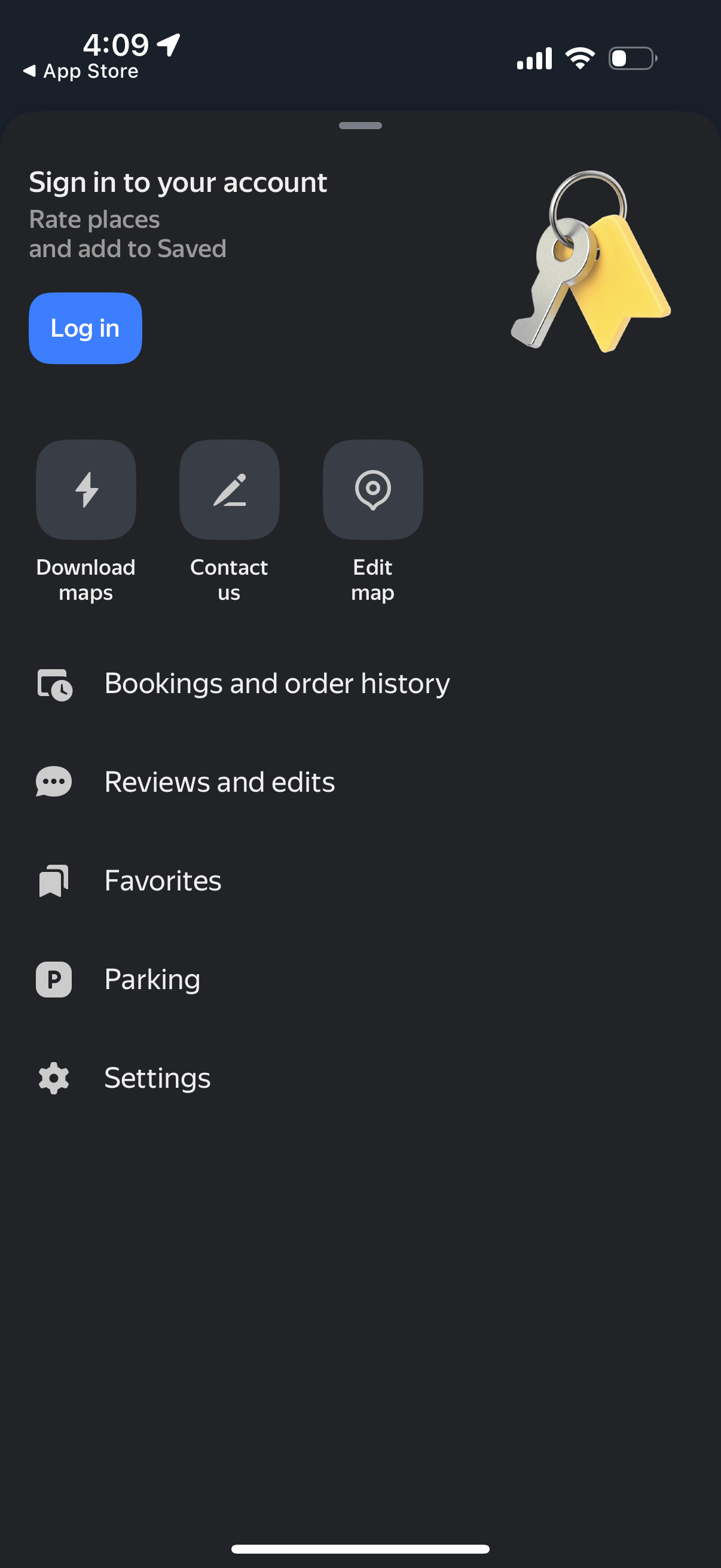Image resolution: width=721 pixels, height=1568 pixels.
Task: Select Reviews and edits
Action: click(219, 782)
